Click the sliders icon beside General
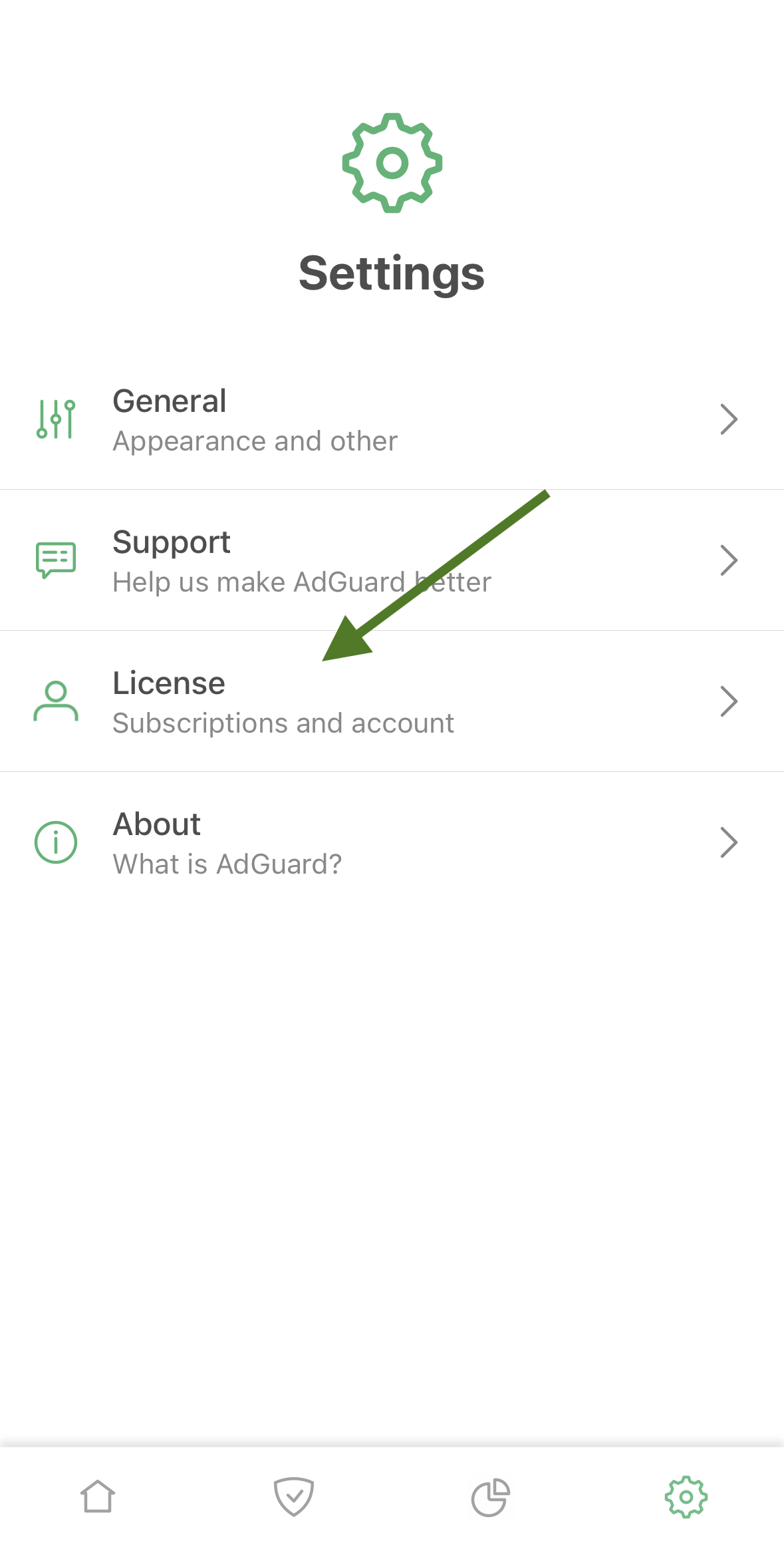The width and height of the screenshot is (784, 1545). click(55, 419)
